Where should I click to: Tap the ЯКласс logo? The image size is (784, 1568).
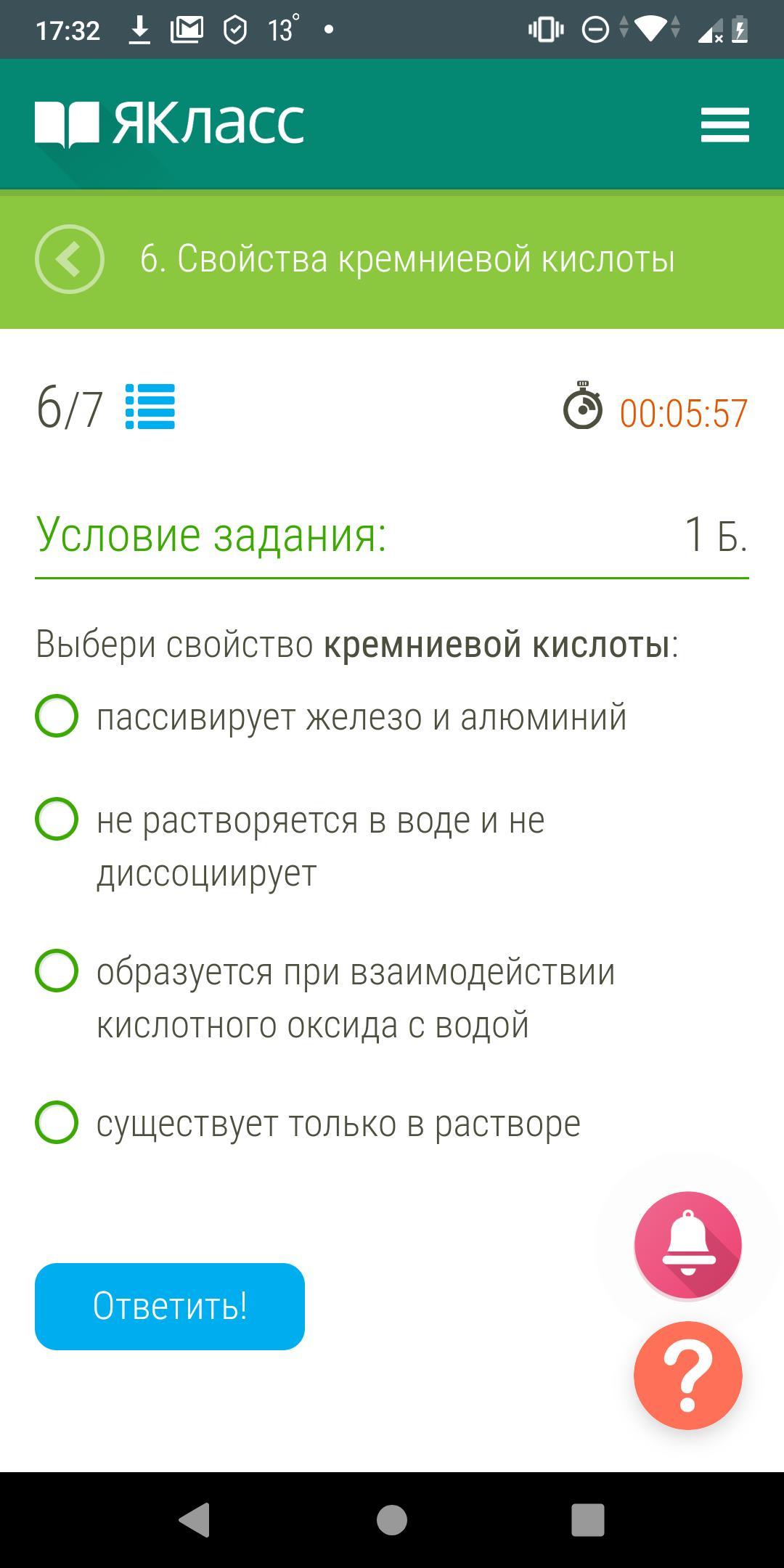169,123
